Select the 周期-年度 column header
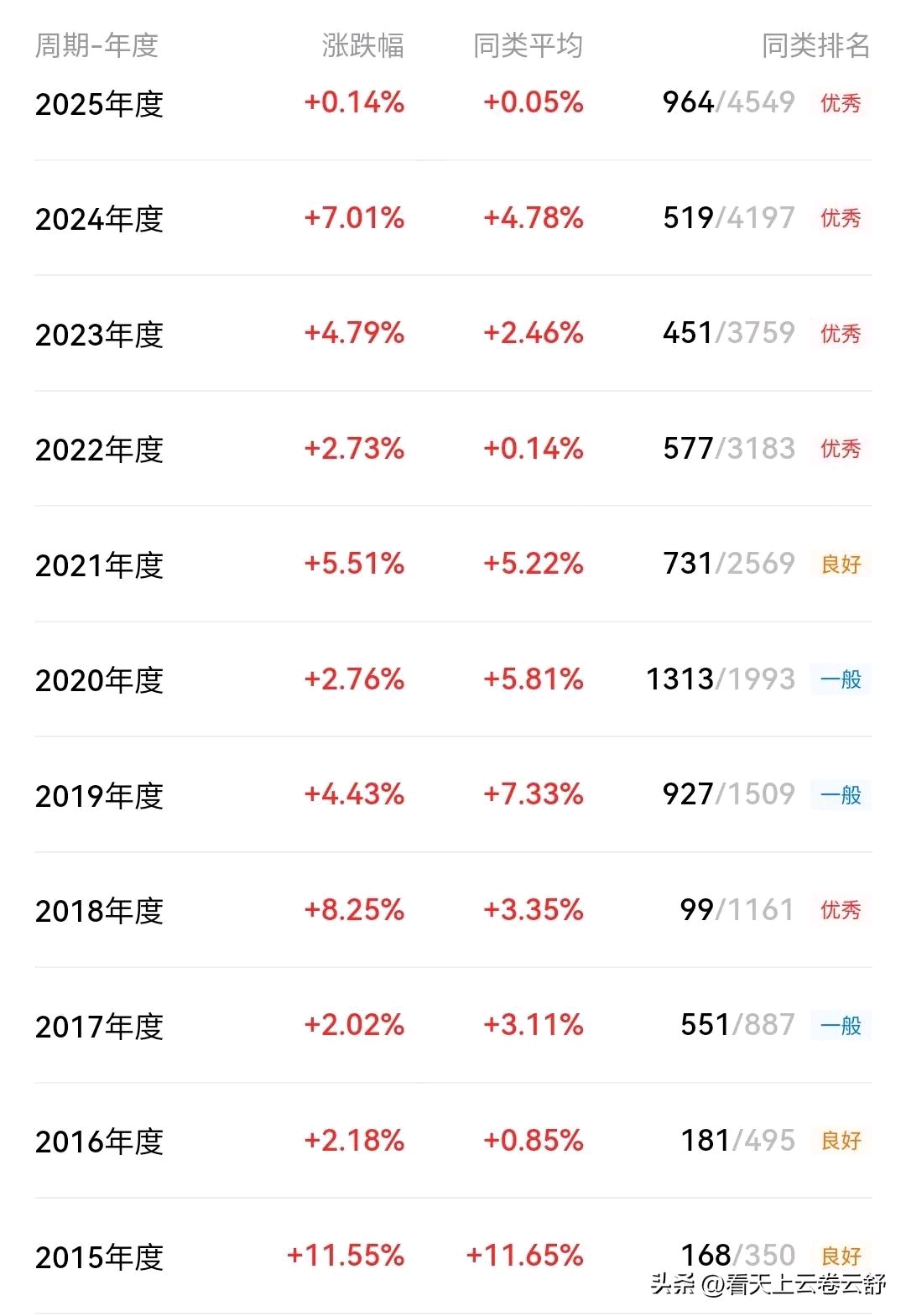 click(x=98, y=48)
